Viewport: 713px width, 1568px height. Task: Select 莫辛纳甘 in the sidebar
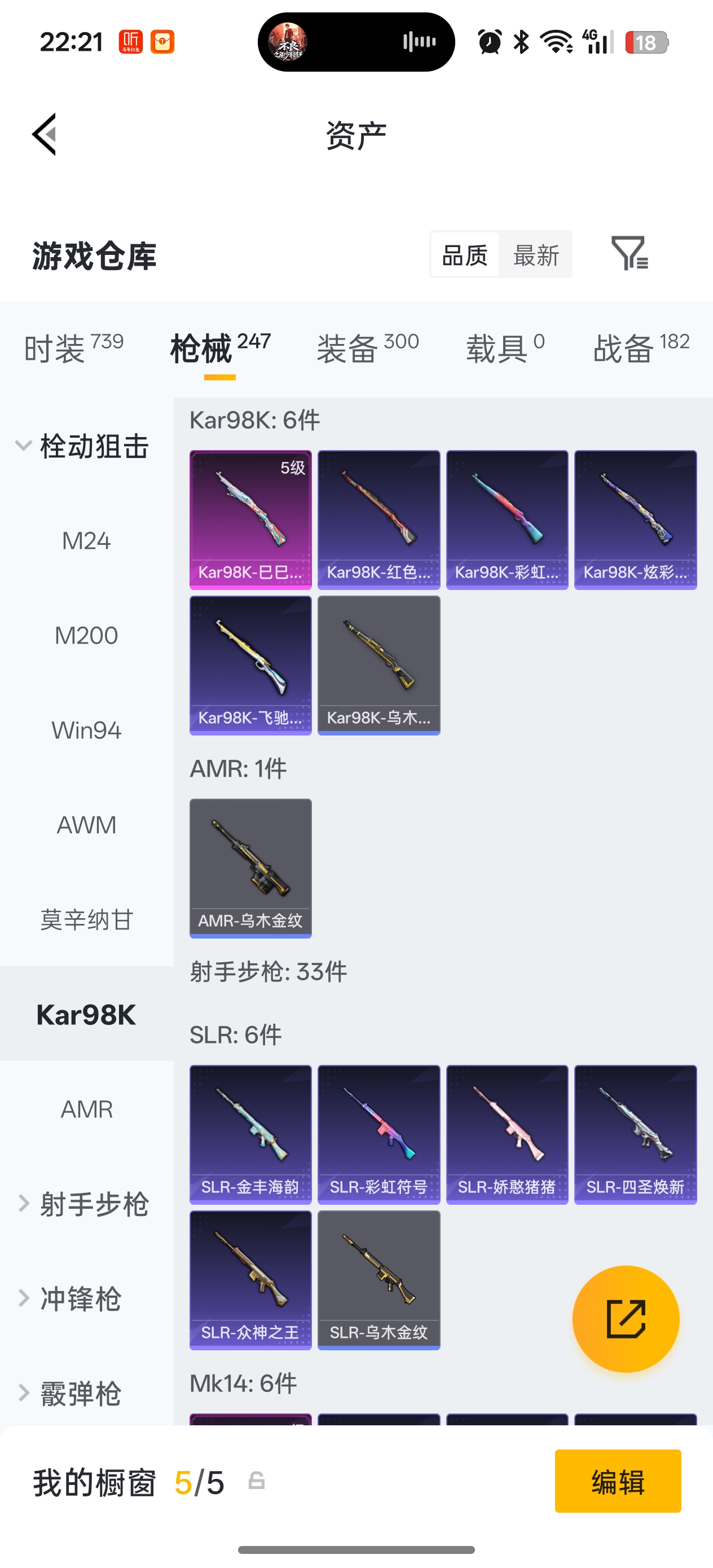point(86,919)
